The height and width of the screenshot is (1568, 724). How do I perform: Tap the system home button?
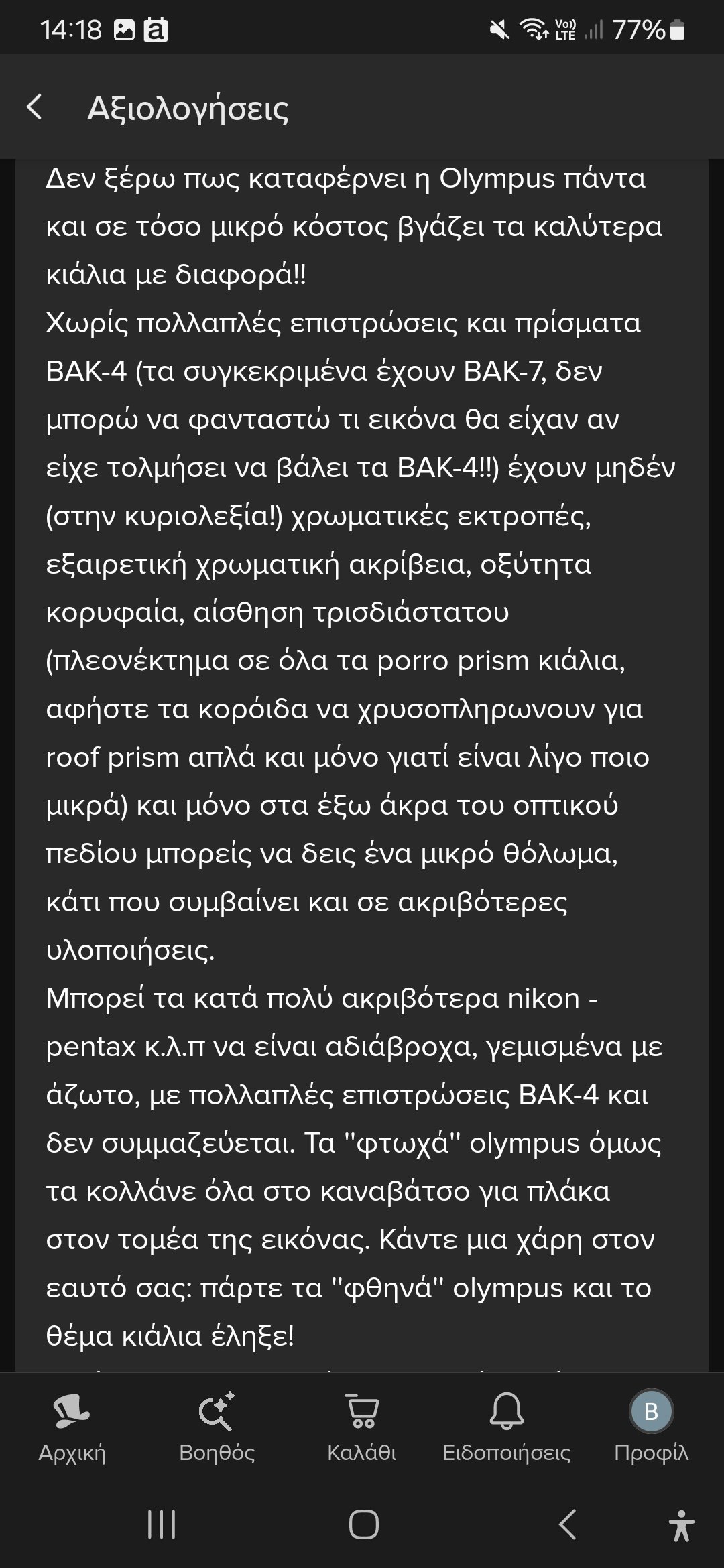[x=363, y=1526]
